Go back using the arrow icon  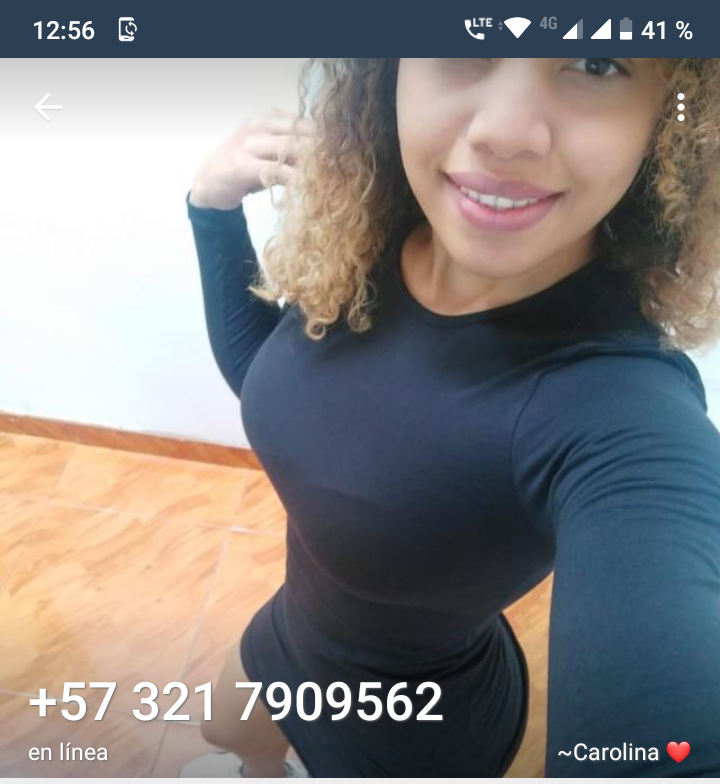[x=48, y=107]
